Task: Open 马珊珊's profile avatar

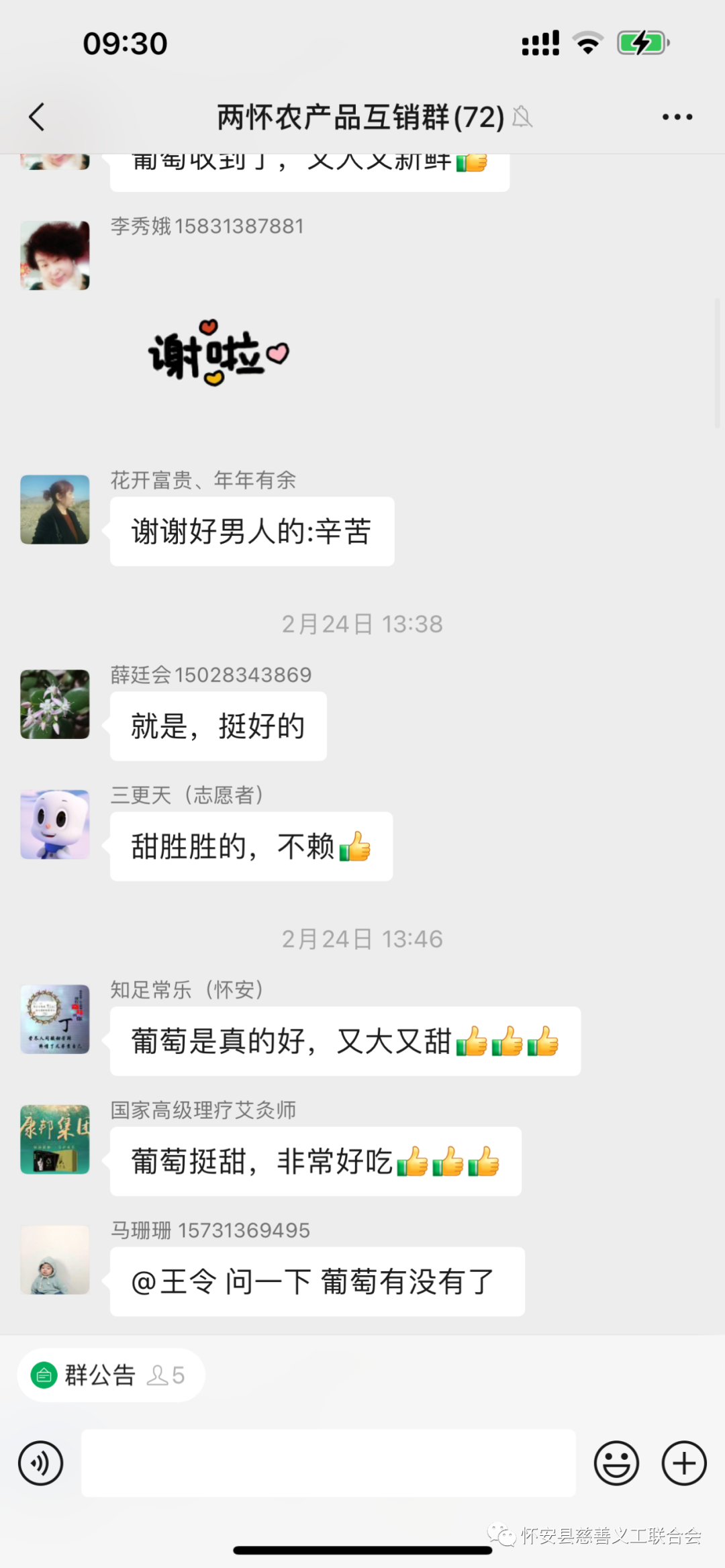Action: pos(55,1259)
